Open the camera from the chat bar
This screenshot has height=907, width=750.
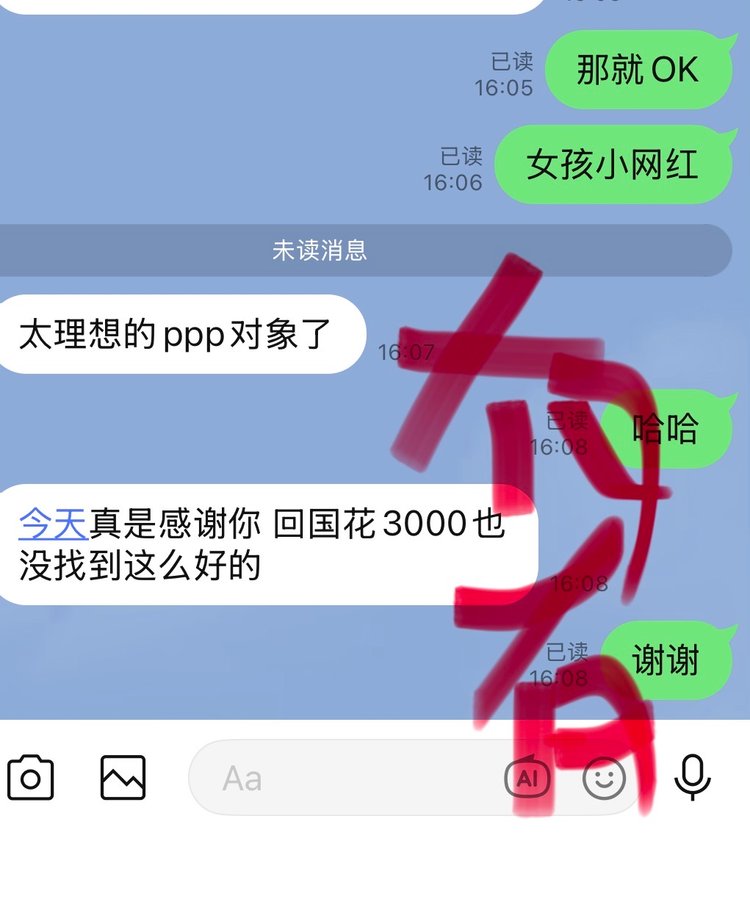click(31, 777)
